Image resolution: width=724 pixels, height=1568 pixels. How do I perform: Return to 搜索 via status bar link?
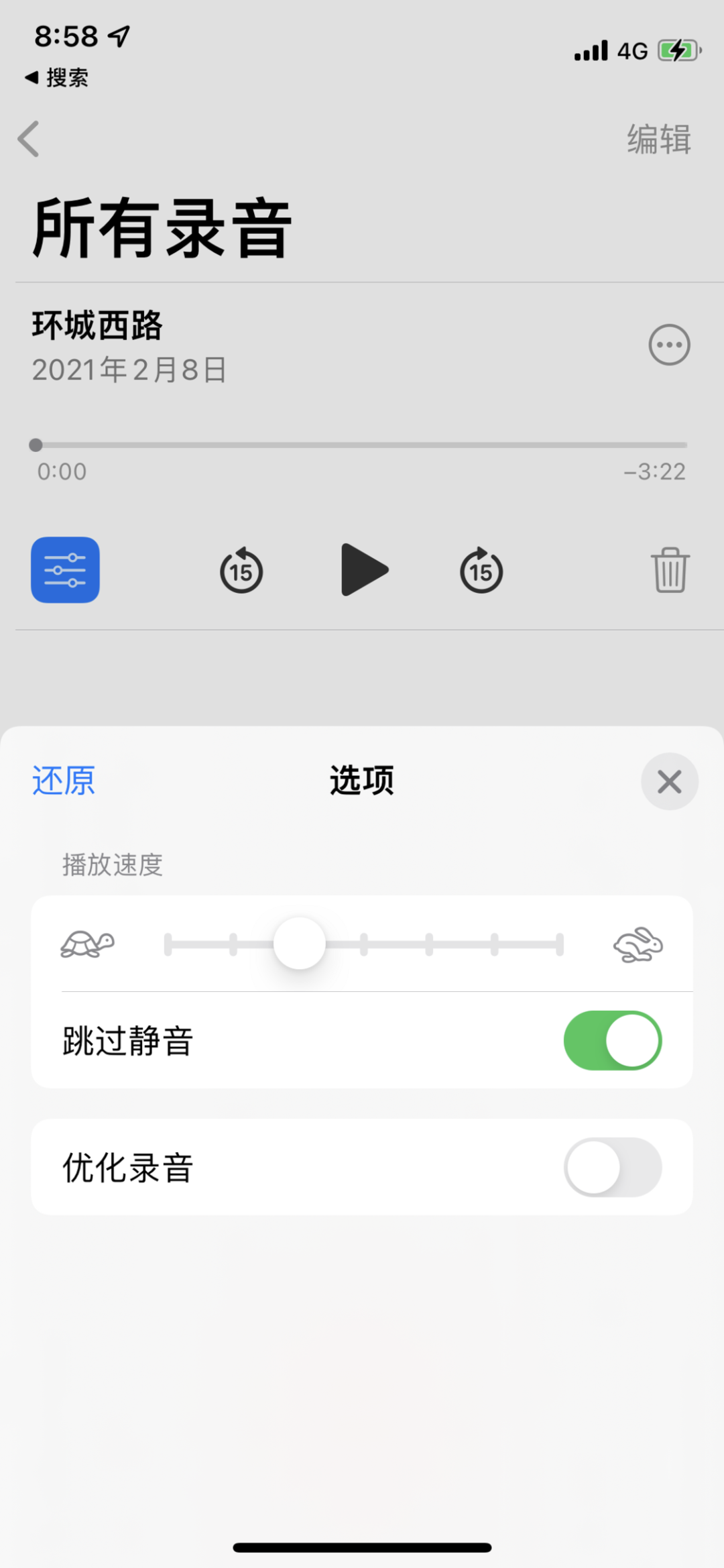pos(58,78)
